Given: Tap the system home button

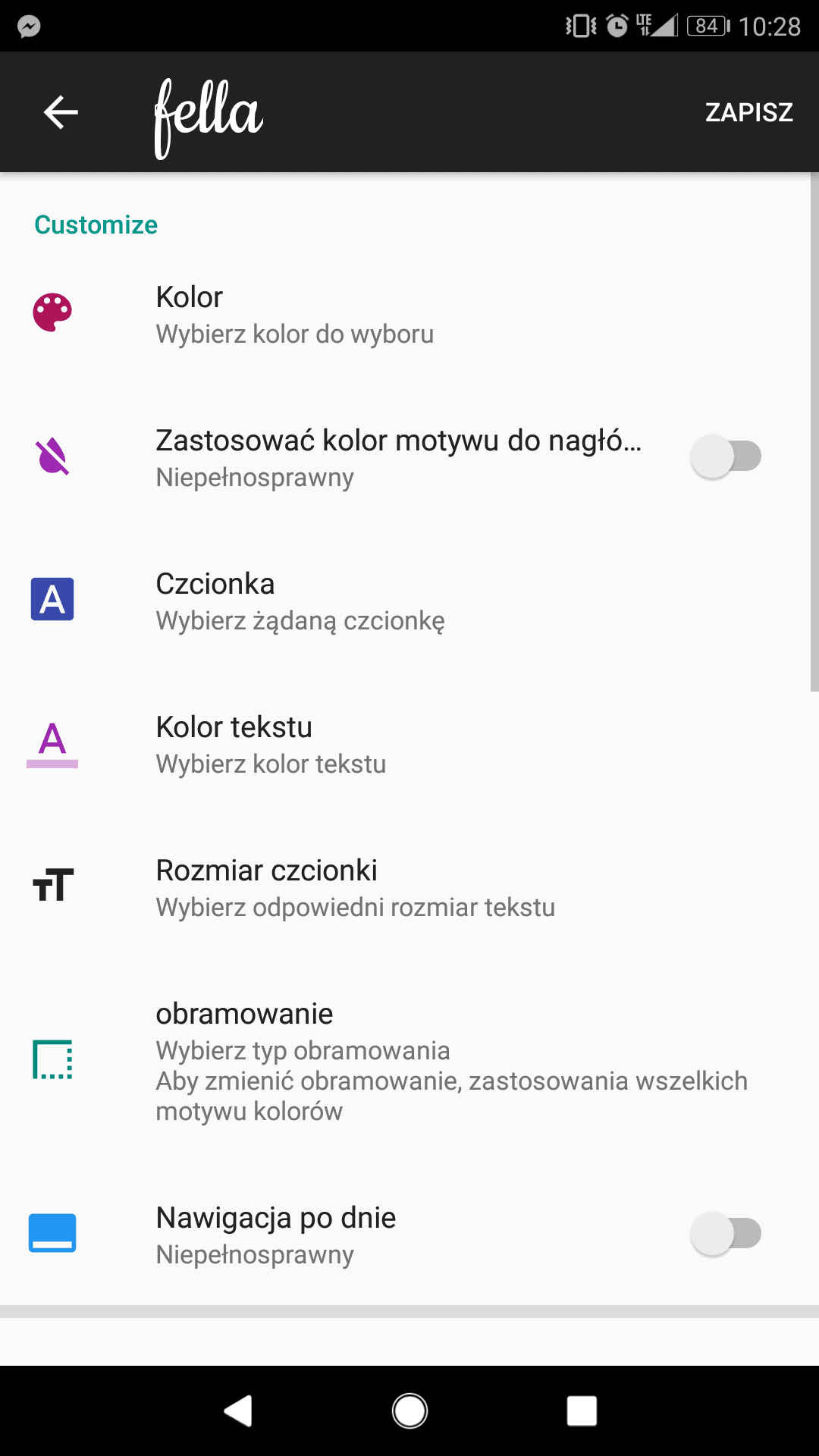Looking at the screenshot, I should click(x=409, y=1411).
